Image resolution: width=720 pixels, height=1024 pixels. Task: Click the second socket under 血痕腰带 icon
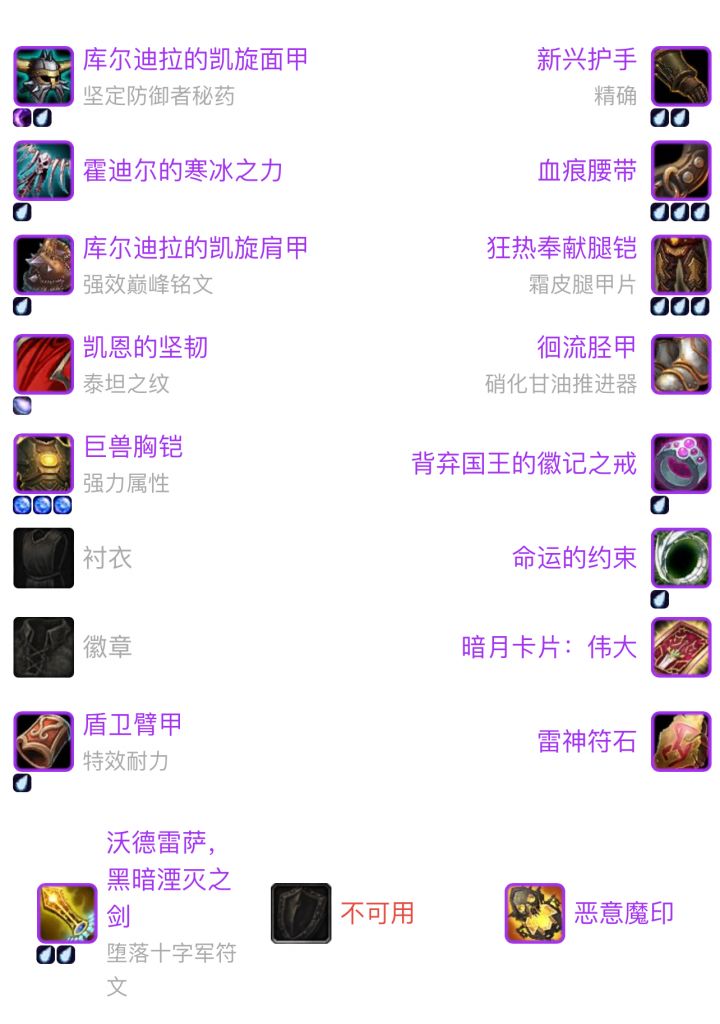pos(681,212)
